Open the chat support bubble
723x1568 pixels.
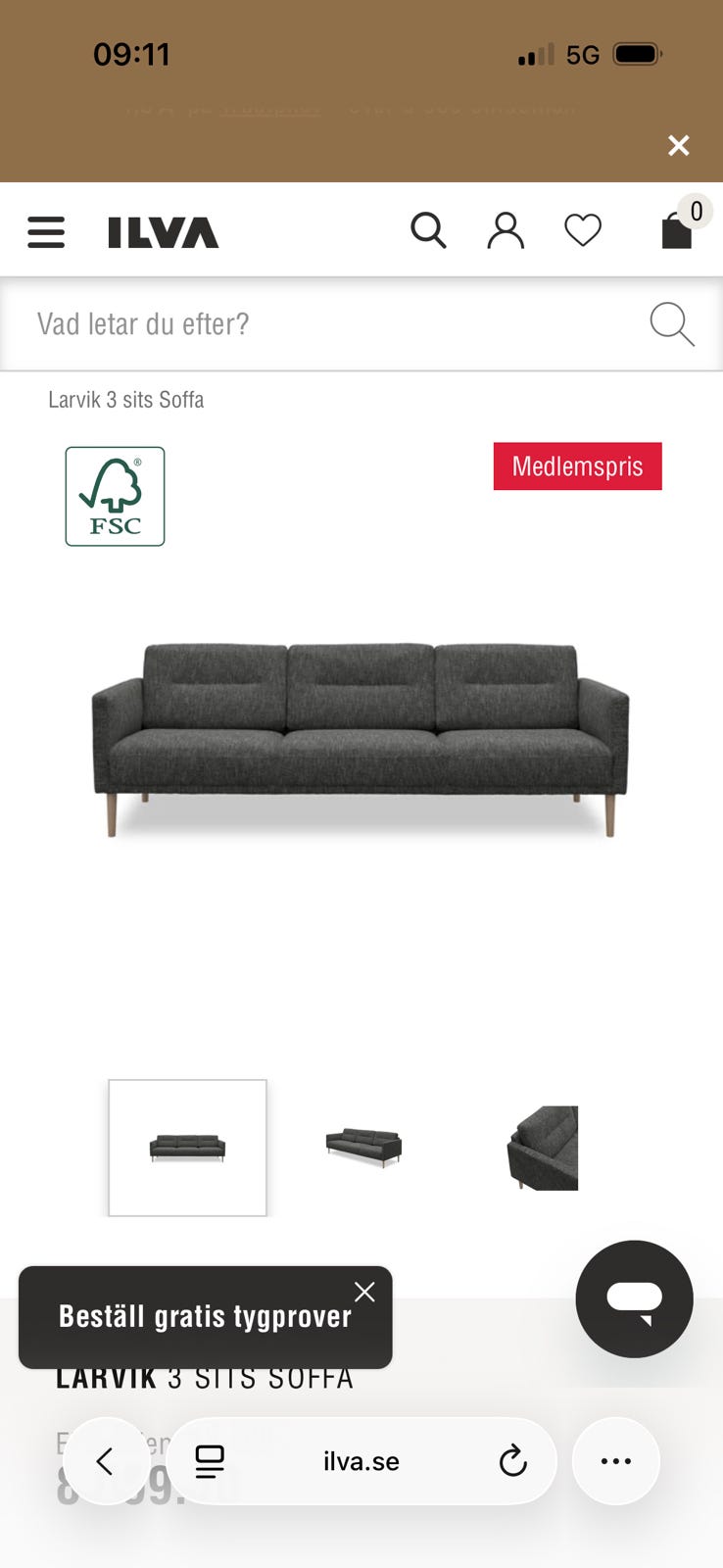click(634, 1299)
